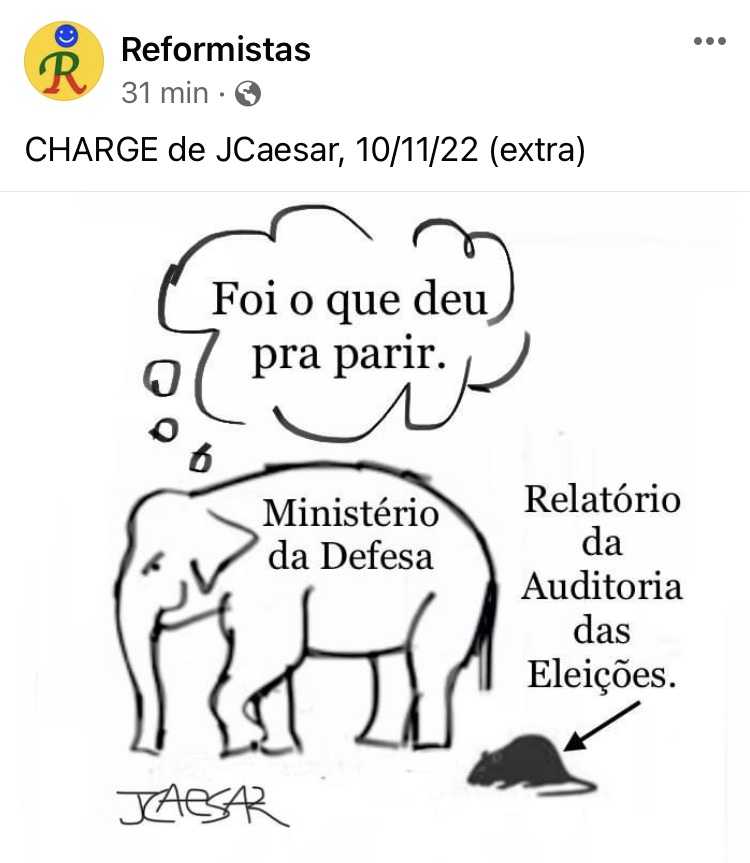Image resolution: width=750 pixels, height=863 pixels.
Task: Open the post timestamp 31 min
Action: (164, 93)
